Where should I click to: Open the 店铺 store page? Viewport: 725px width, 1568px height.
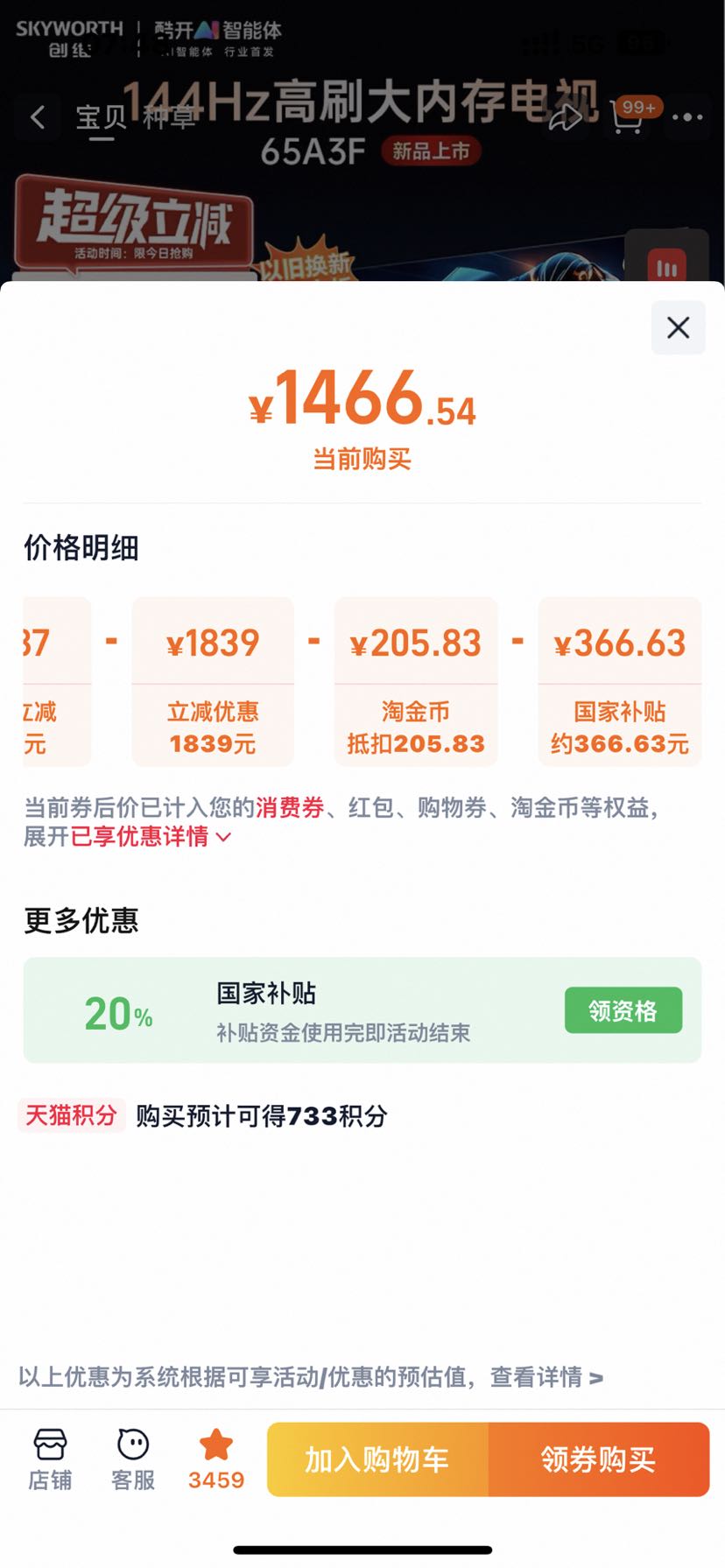click(x=50, y=1459)
